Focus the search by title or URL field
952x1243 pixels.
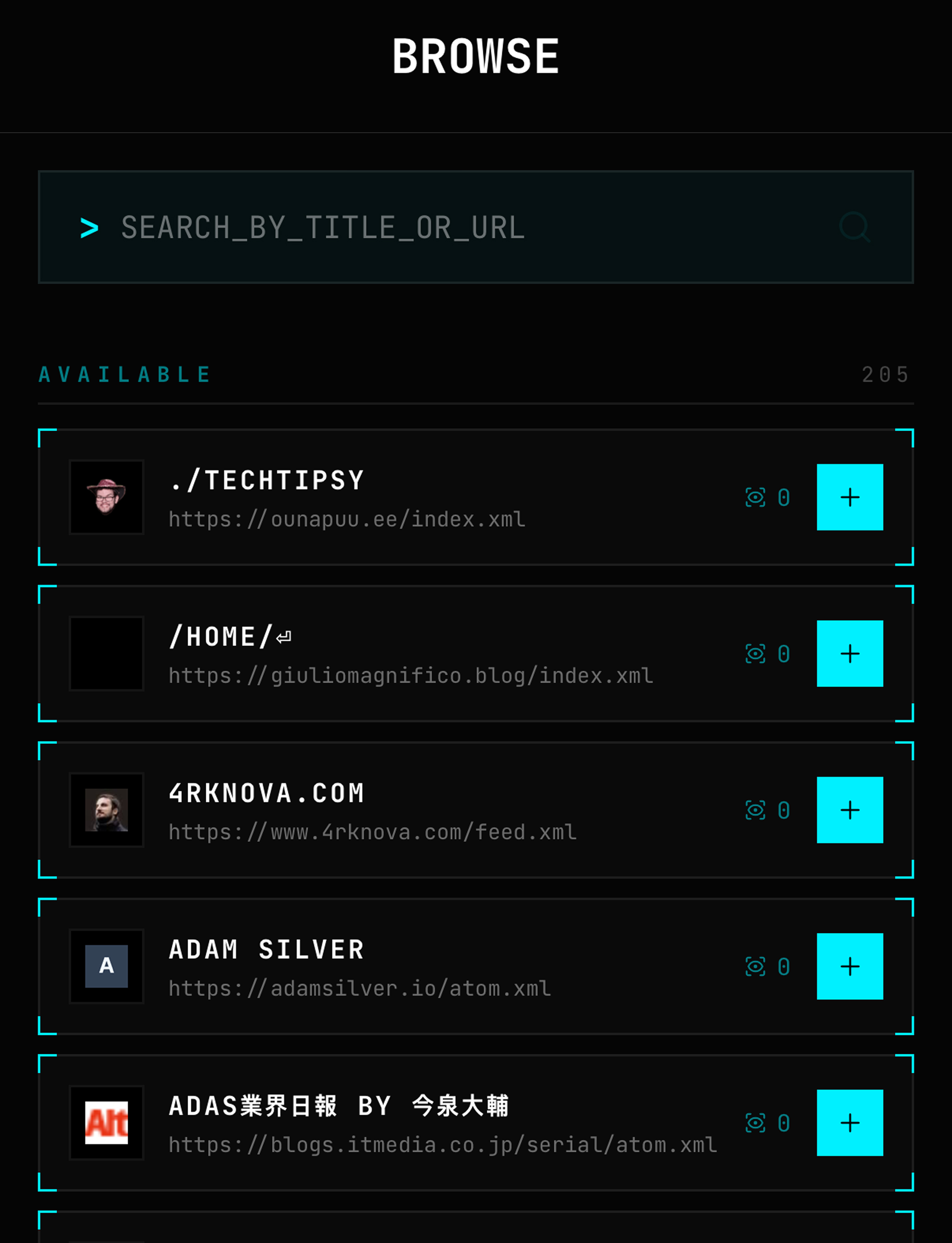coord(453,227)
